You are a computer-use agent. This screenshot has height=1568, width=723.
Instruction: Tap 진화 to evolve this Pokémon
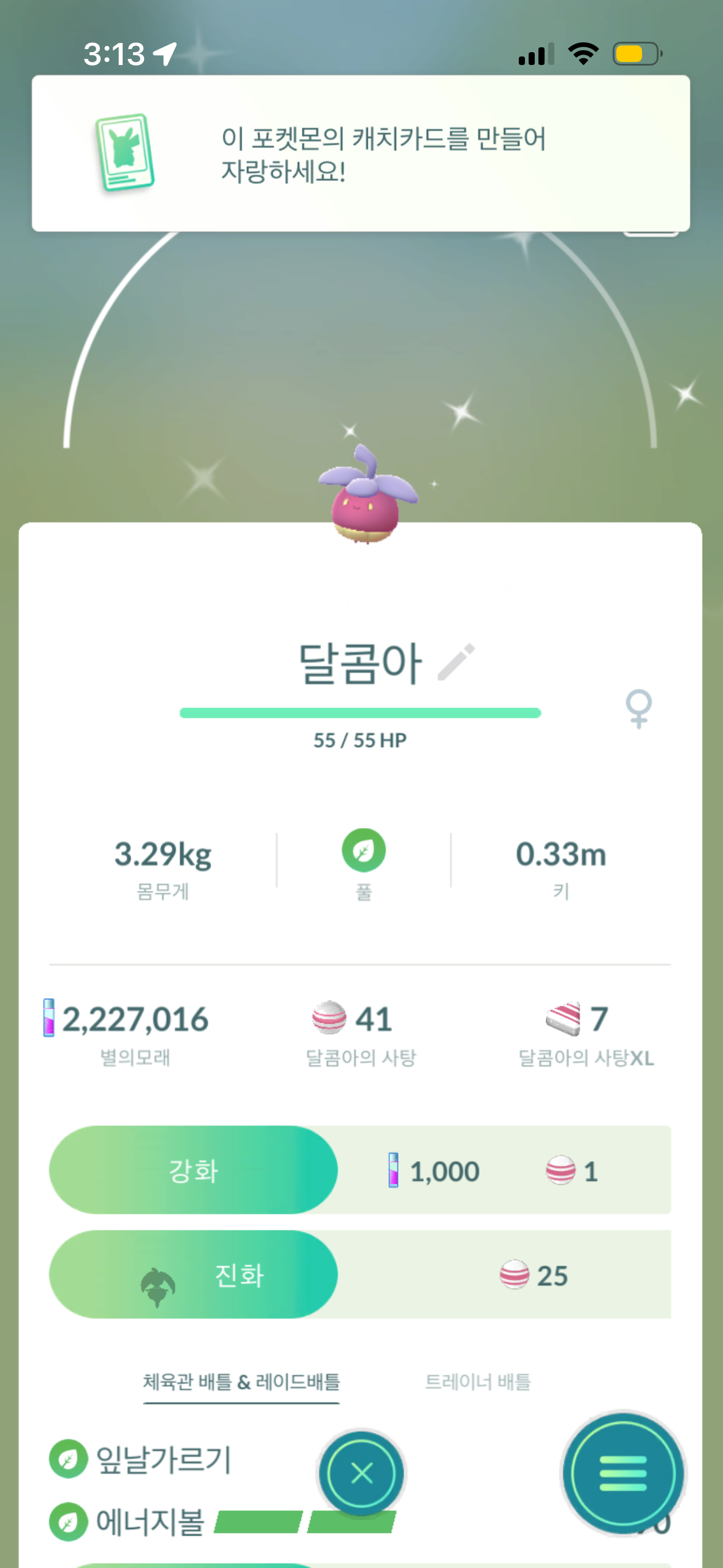click(193, 1274)
